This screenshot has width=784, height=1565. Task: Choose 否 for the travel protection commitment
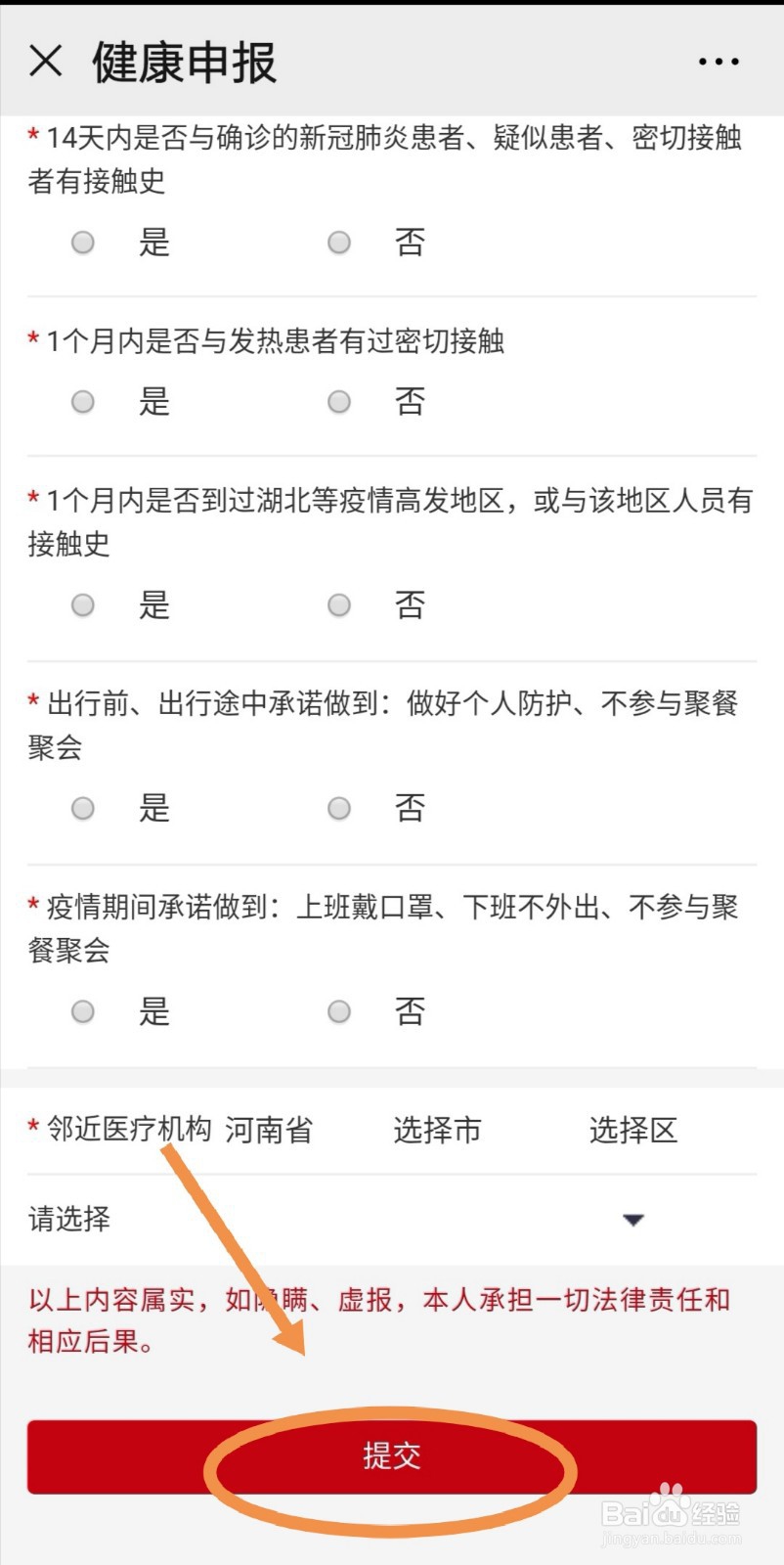coord(339,808)
